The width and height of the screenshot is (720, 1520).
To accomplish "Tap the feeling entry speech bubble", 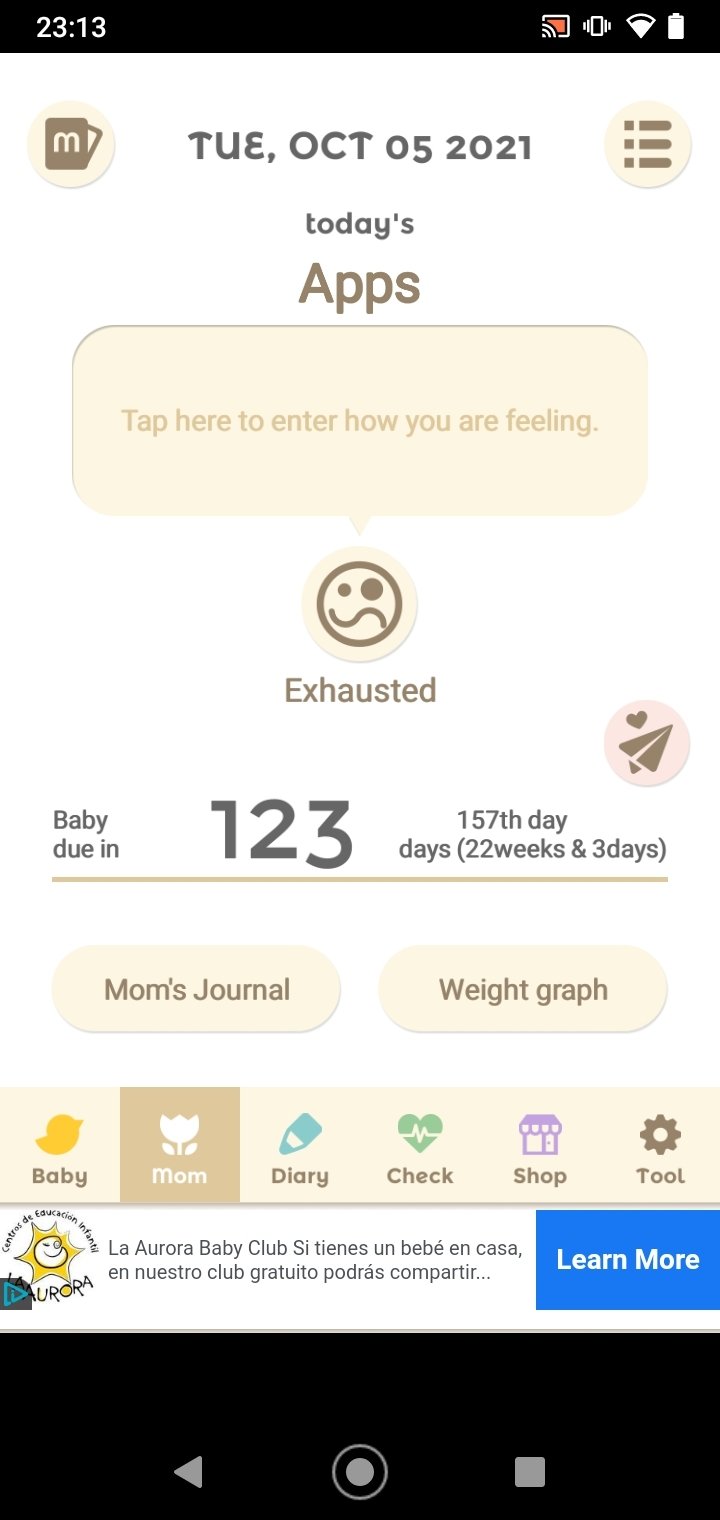I will pos(360,421).
